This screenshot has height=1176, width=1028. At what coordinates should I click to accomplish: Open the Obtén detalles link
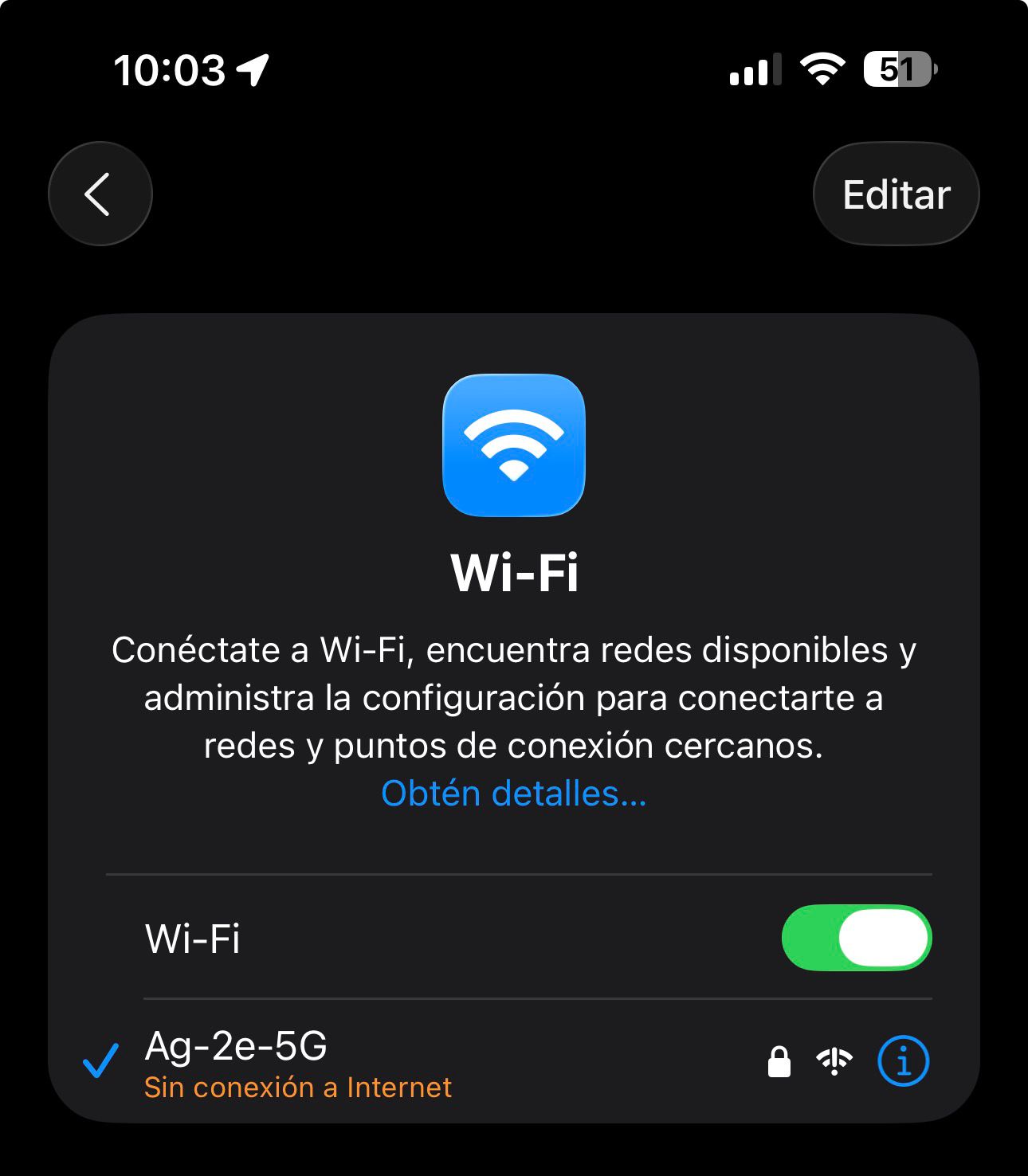(513, 794)
